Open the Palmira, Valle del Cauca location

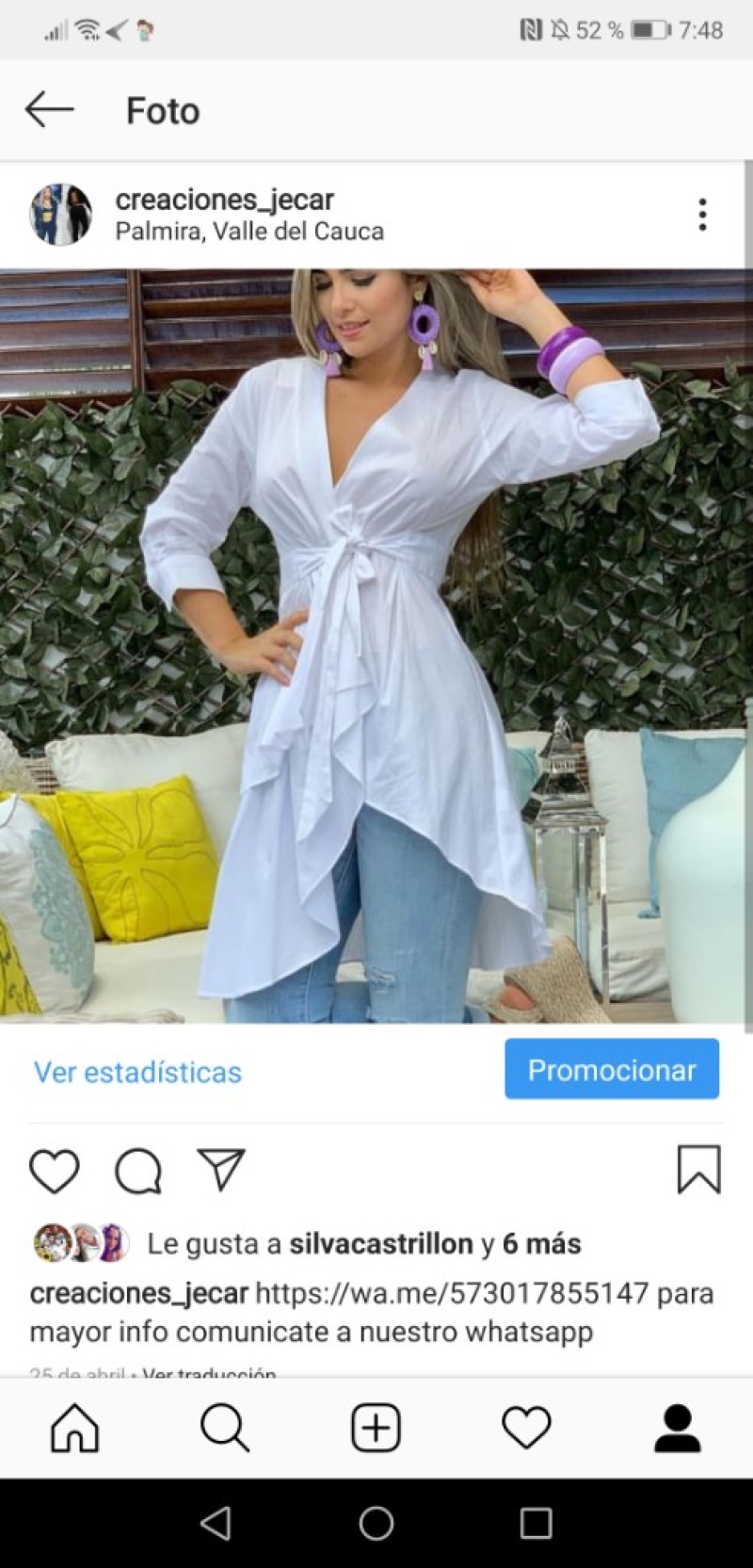coord(249,232)
